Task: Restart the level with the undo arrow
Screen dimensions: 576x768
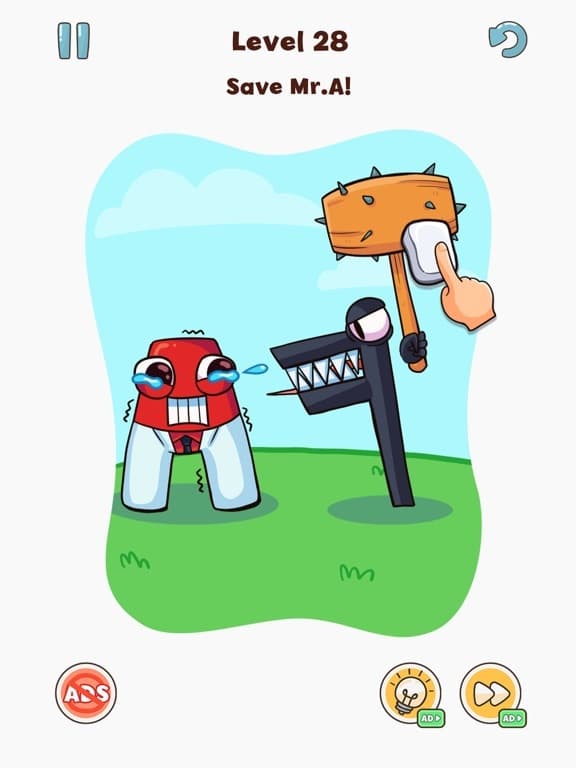Action: (508, 40)
